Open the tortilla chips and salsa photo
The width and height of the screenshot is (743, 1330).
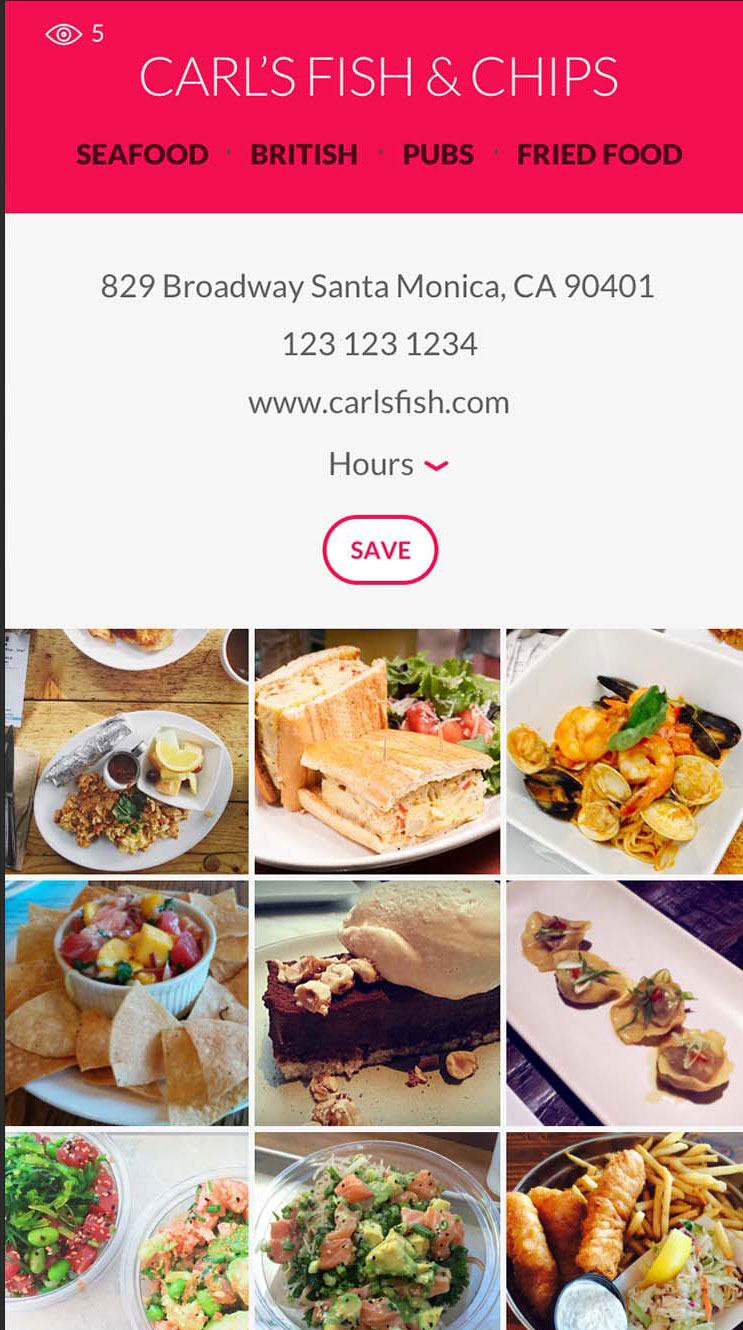[x=127, y=1002]
